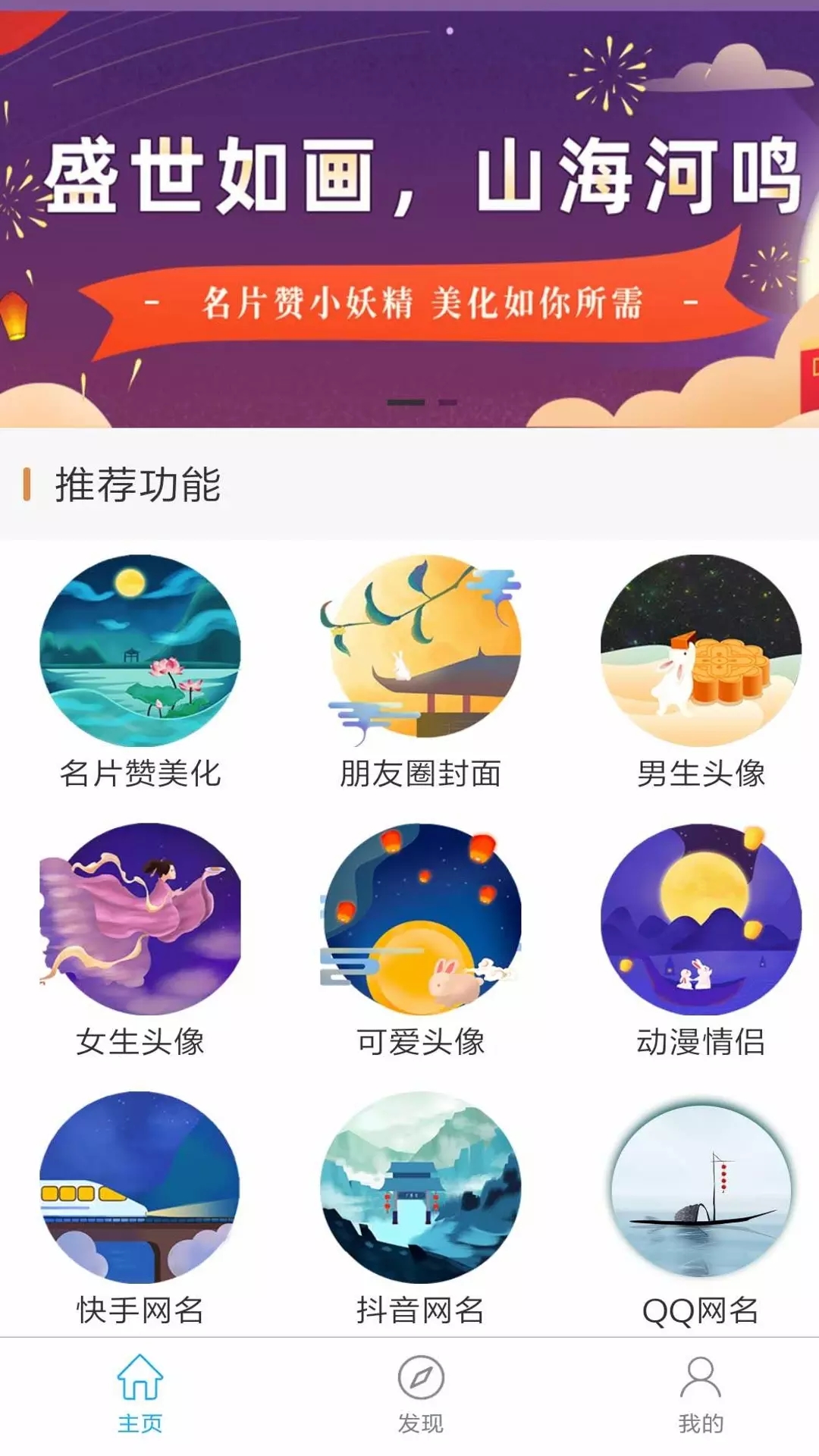Open the 盛世如画 banner image
The width and height of the screenshot is (819, 1456).
pos(409,174)
